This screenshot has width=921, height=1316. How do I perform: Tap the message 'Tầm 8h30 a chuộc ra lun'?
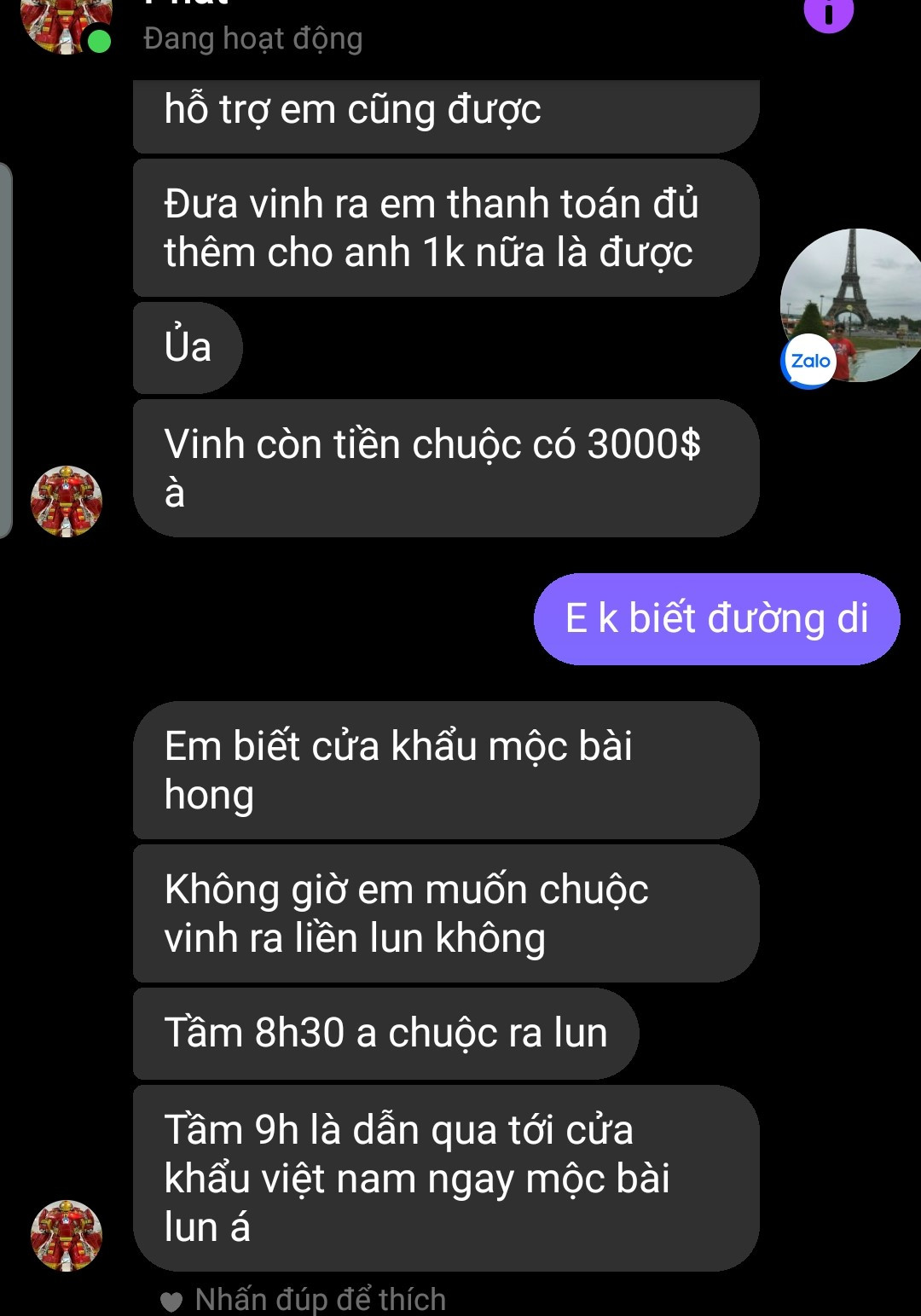click(x=385, y=1032)
